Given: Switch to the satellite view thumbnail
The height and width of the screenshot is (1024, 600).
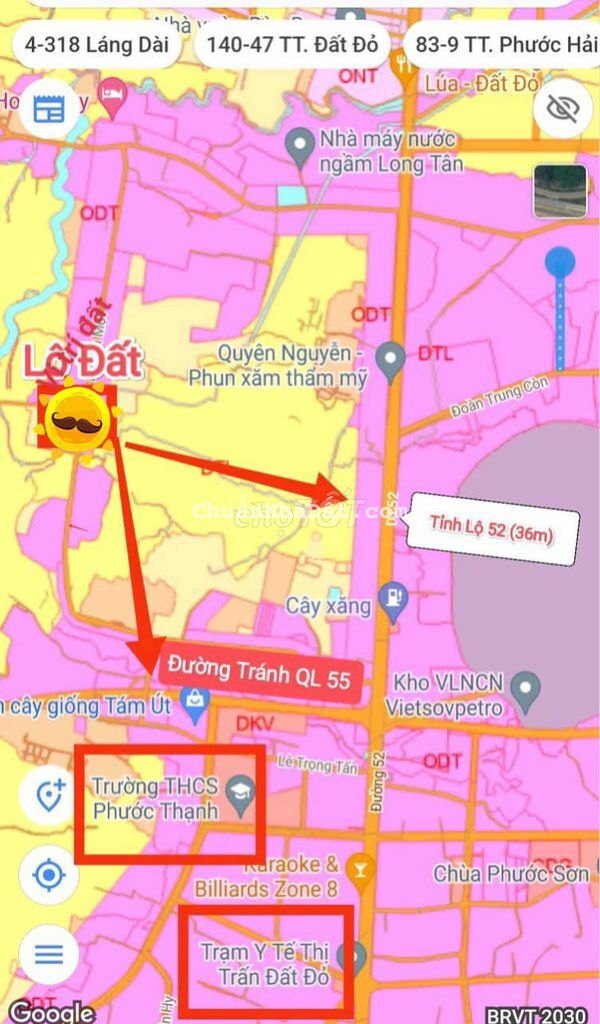Looking at the screenshot, I should 560,190.
